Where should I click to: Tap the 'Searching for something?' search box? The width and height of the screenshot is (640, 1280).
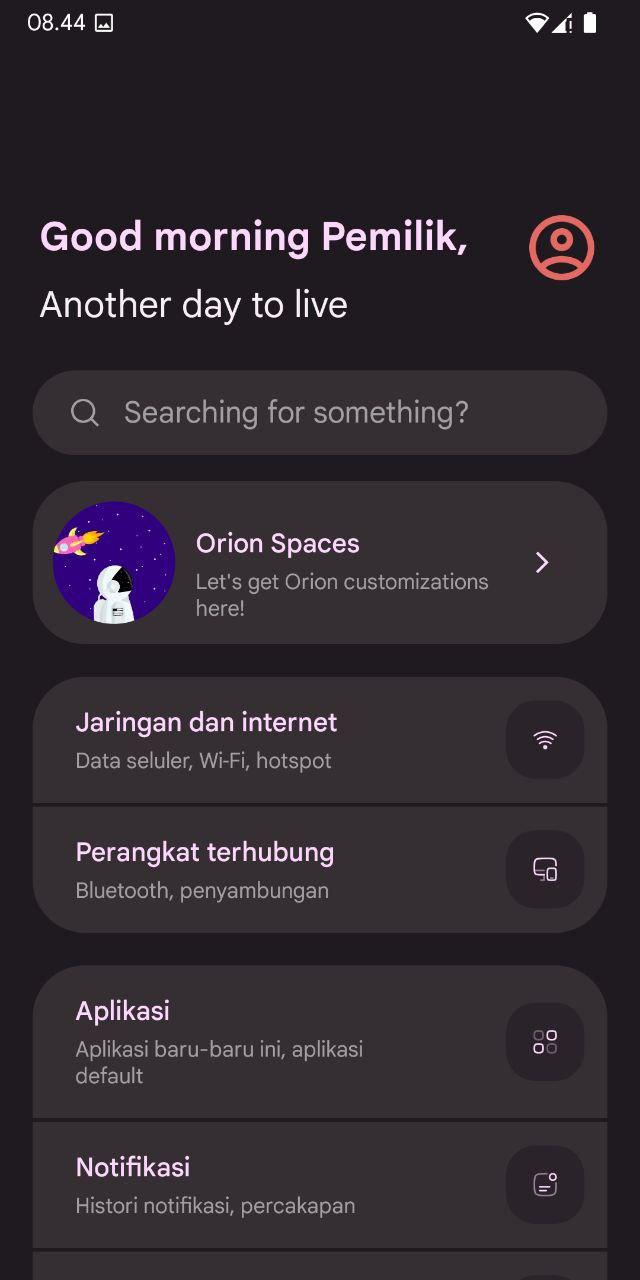[320, 413]
